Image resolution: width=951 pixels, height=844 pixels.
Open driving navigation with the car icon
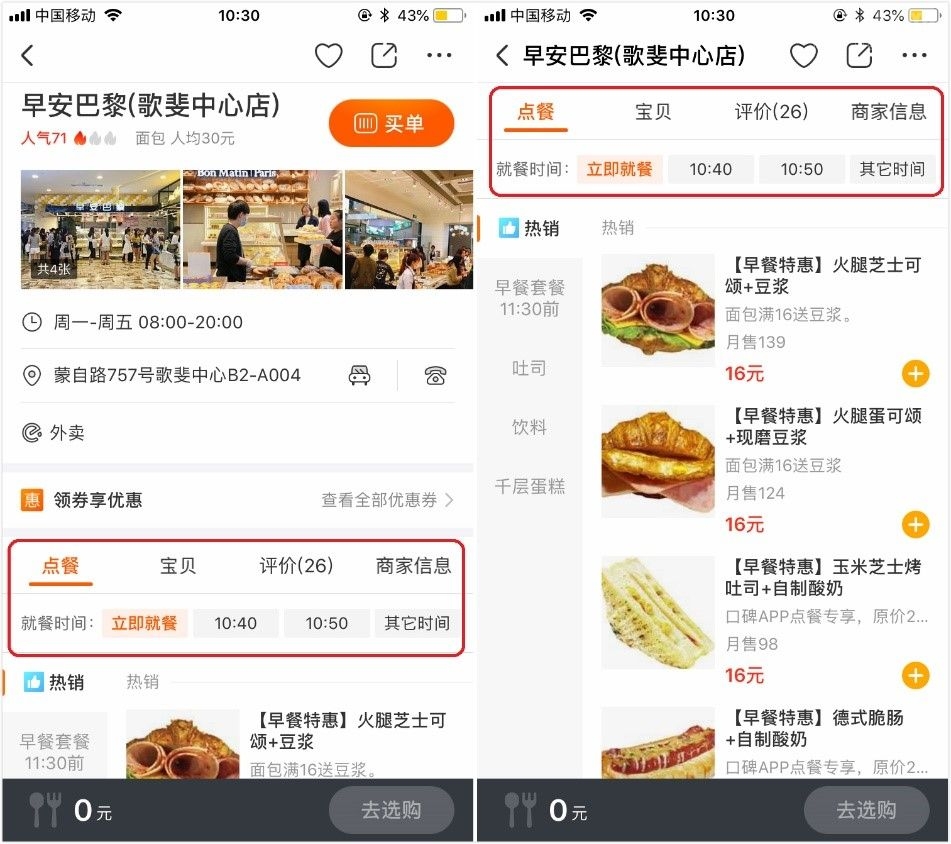359,375
